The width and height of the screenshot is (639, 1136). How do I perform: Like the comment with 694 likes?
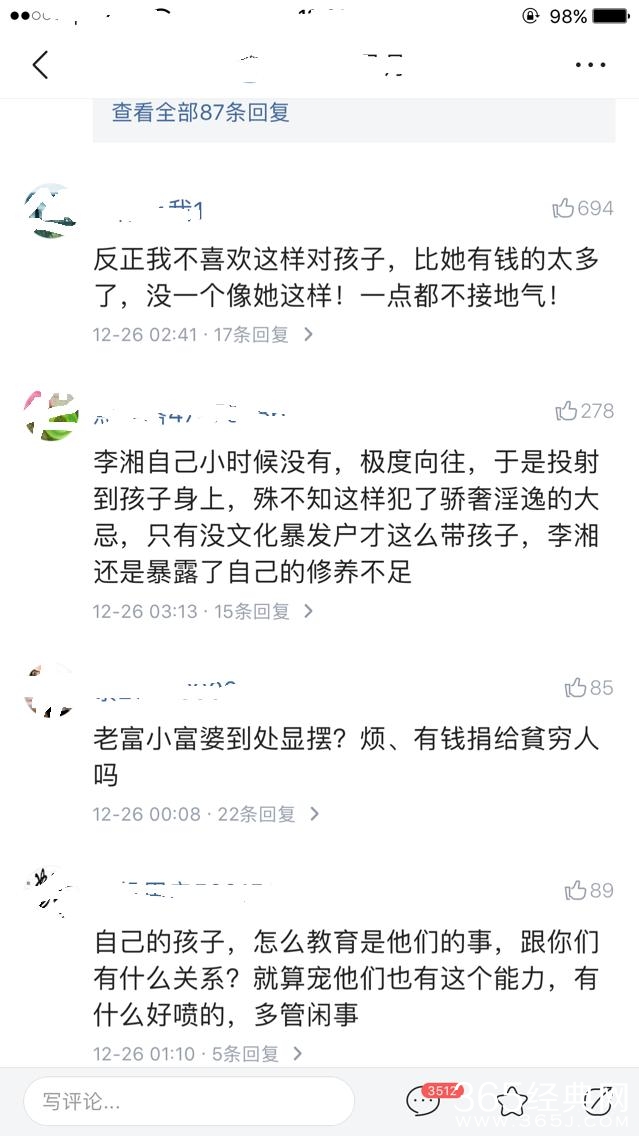coord(582,208)
